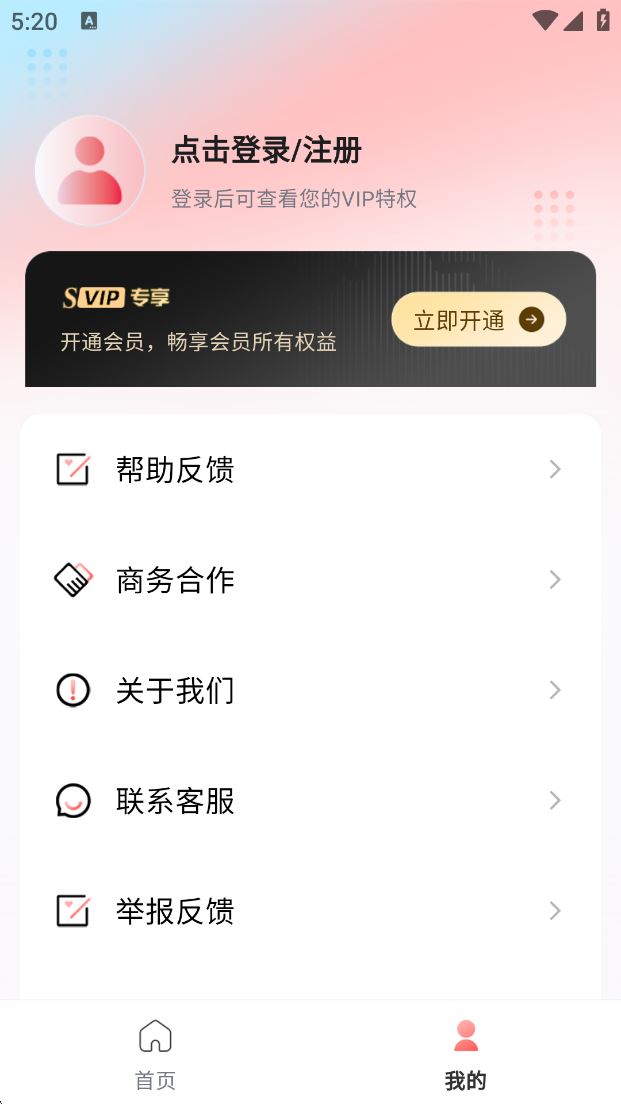The height and width of the screenshot is (1104, 621).
Task: Open 点击登录/注册 login link
Action: (266, 151)
